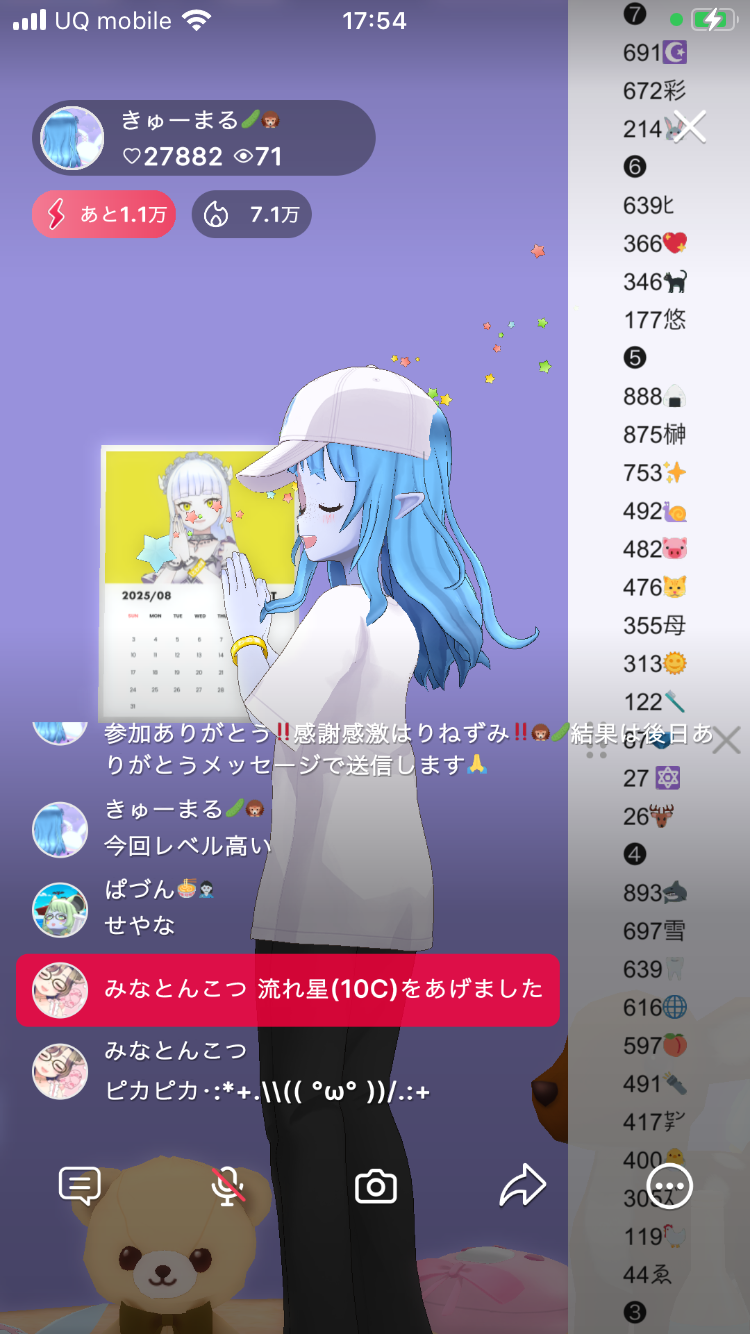Open the 7.1万 flame ranking chip
This screenshot has width=750, height=1334.
251,214
